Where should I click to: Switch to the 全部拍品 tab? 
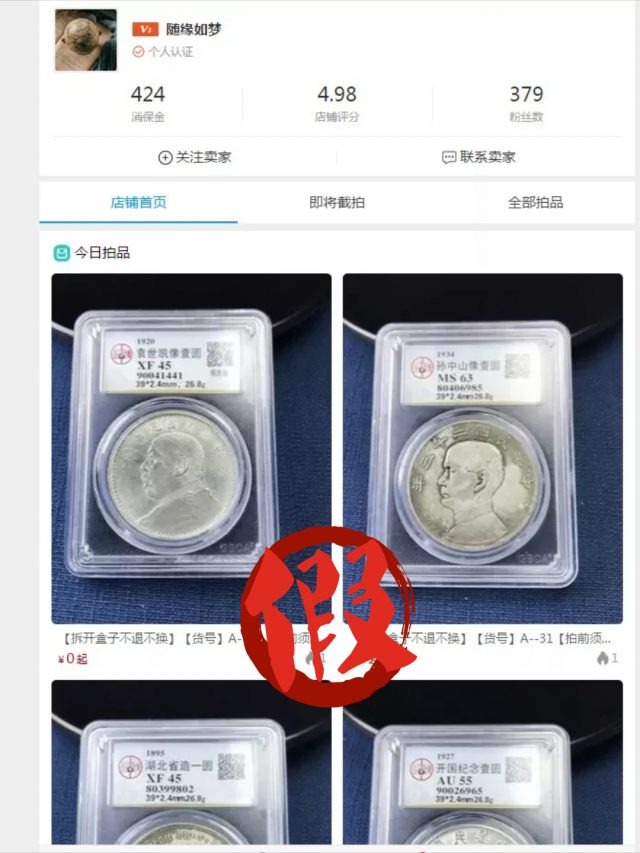pos(535,202)
